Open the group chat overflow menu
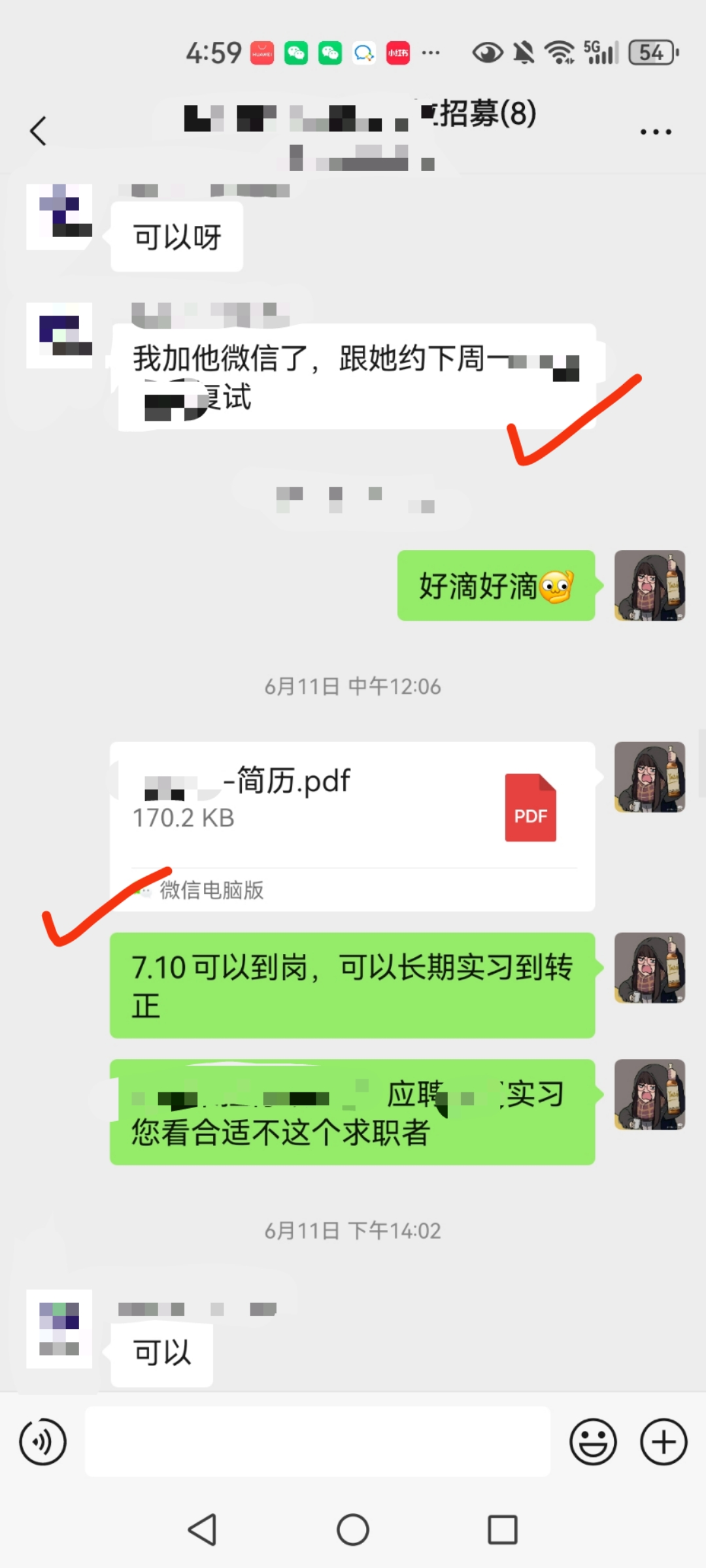The width and height of the screenshot is (706, 1568). (655, 132)
